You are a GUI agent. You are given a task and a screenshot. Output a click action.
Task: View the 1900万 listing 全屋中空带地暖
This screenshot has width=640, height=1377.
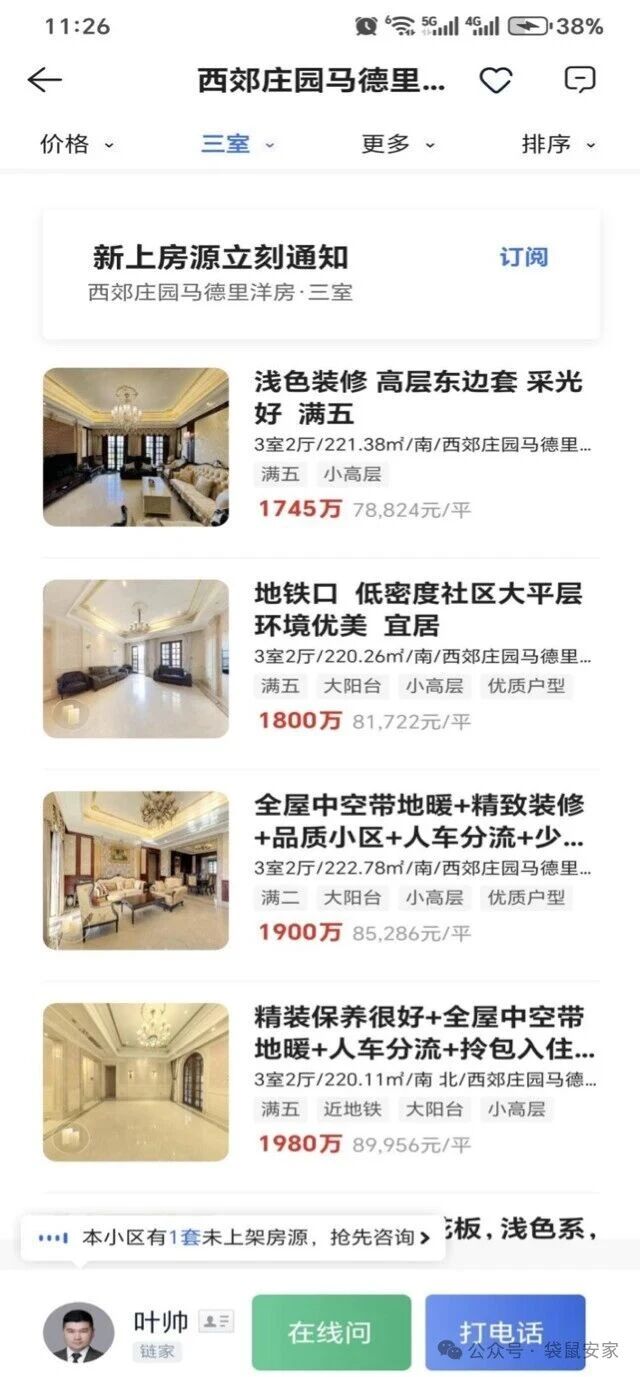point(418,820)
